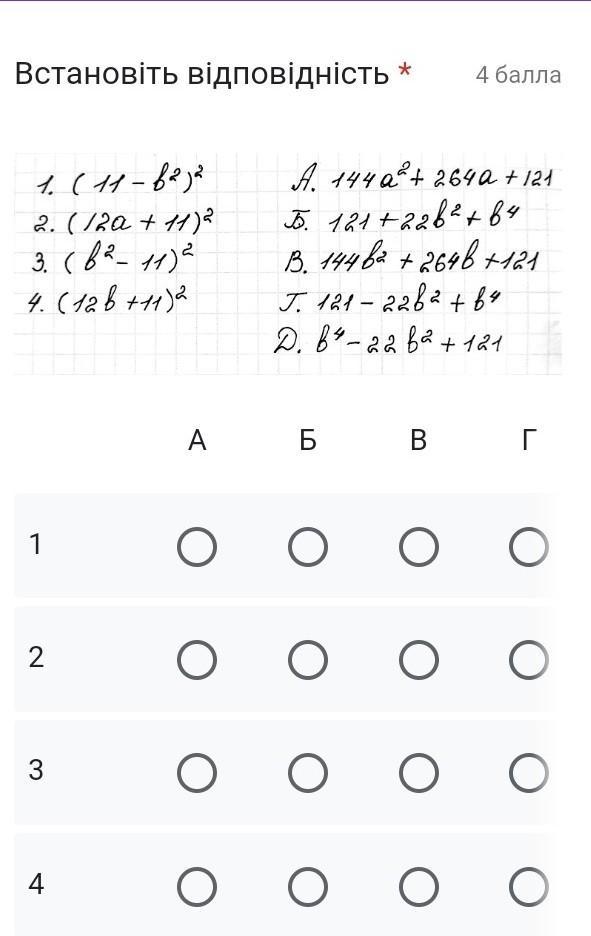Select option А for row 2

point(197,660)
